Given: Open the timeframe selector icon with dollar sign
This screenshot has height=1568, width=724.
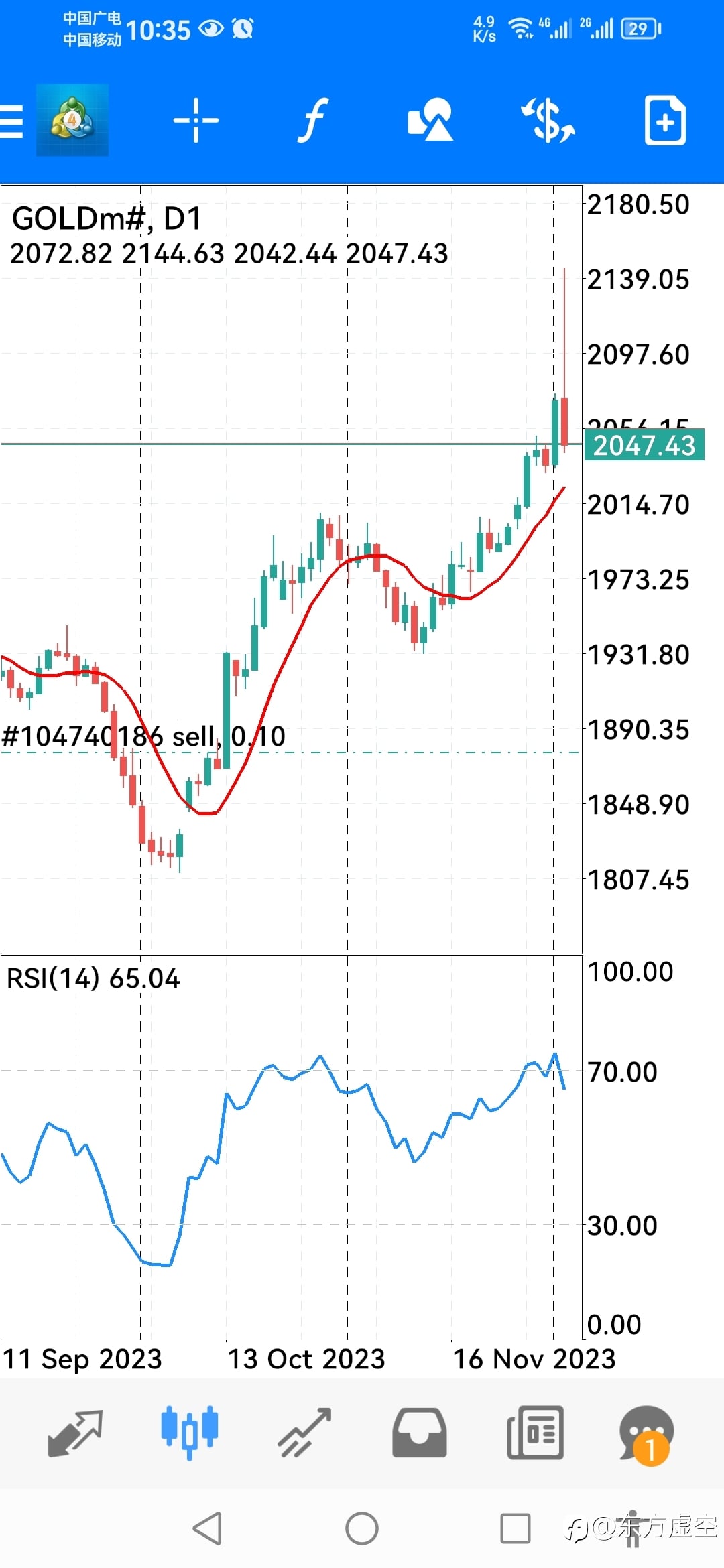Looking at the screenshot, I should [548, 121].
